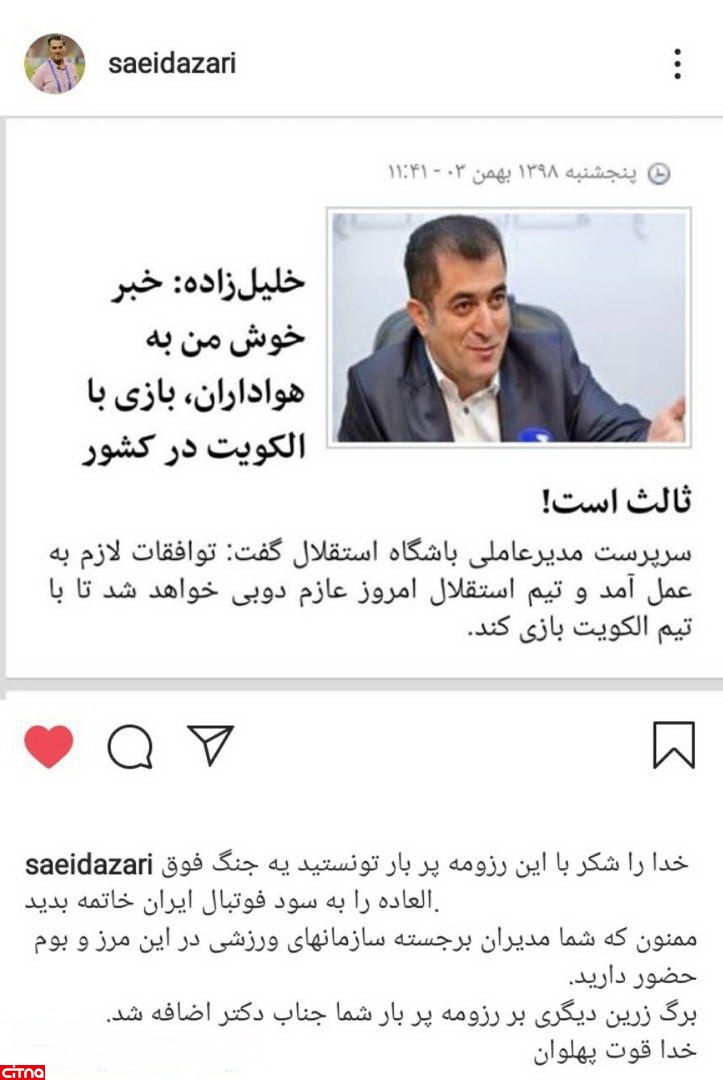Open the saeidazari username in header

(171, 65)
